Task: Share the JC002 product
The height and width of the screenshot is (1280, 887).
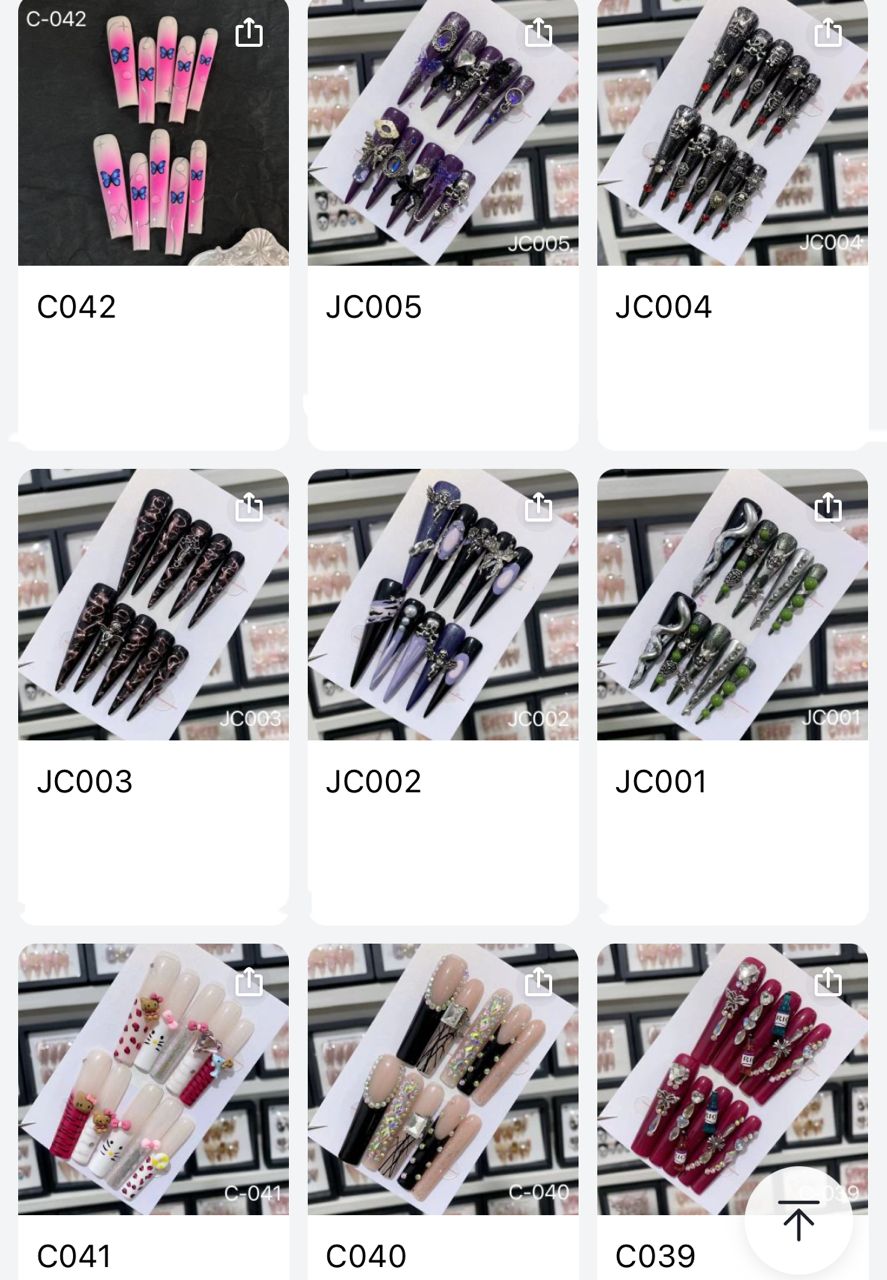Action: tap(538, 507)
